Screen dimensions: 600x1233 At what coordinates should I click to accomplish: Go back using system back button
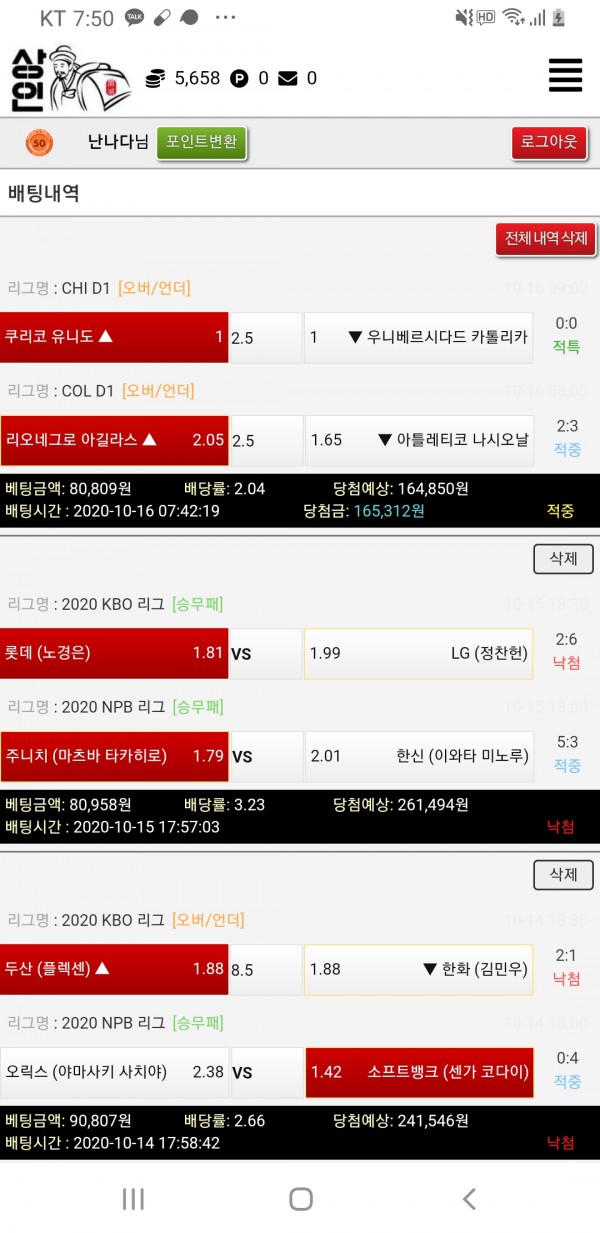pos(468,1199)
